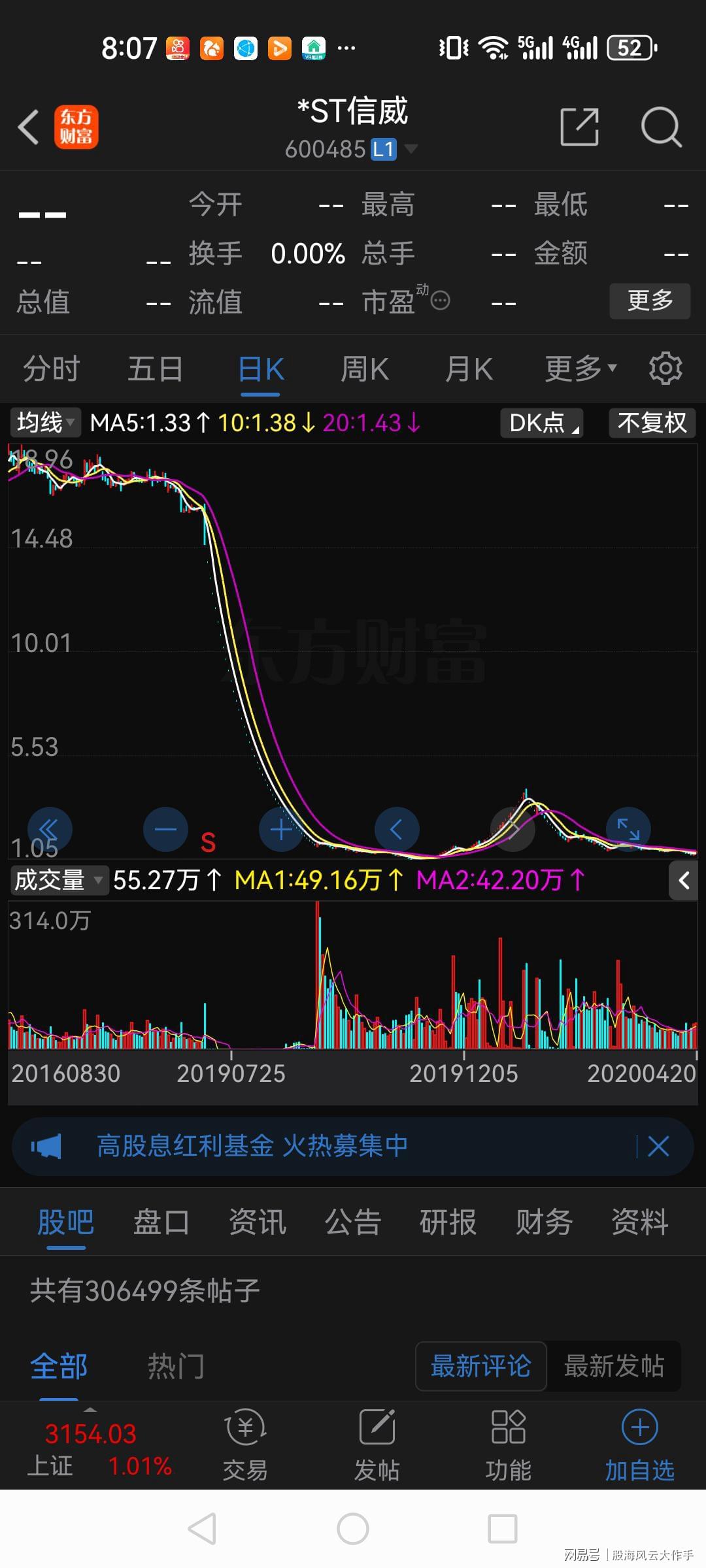Screen dimensions: 706x1568
Task: Dismiss the 高股息红利基金 banner
Action: (658, 1145)
